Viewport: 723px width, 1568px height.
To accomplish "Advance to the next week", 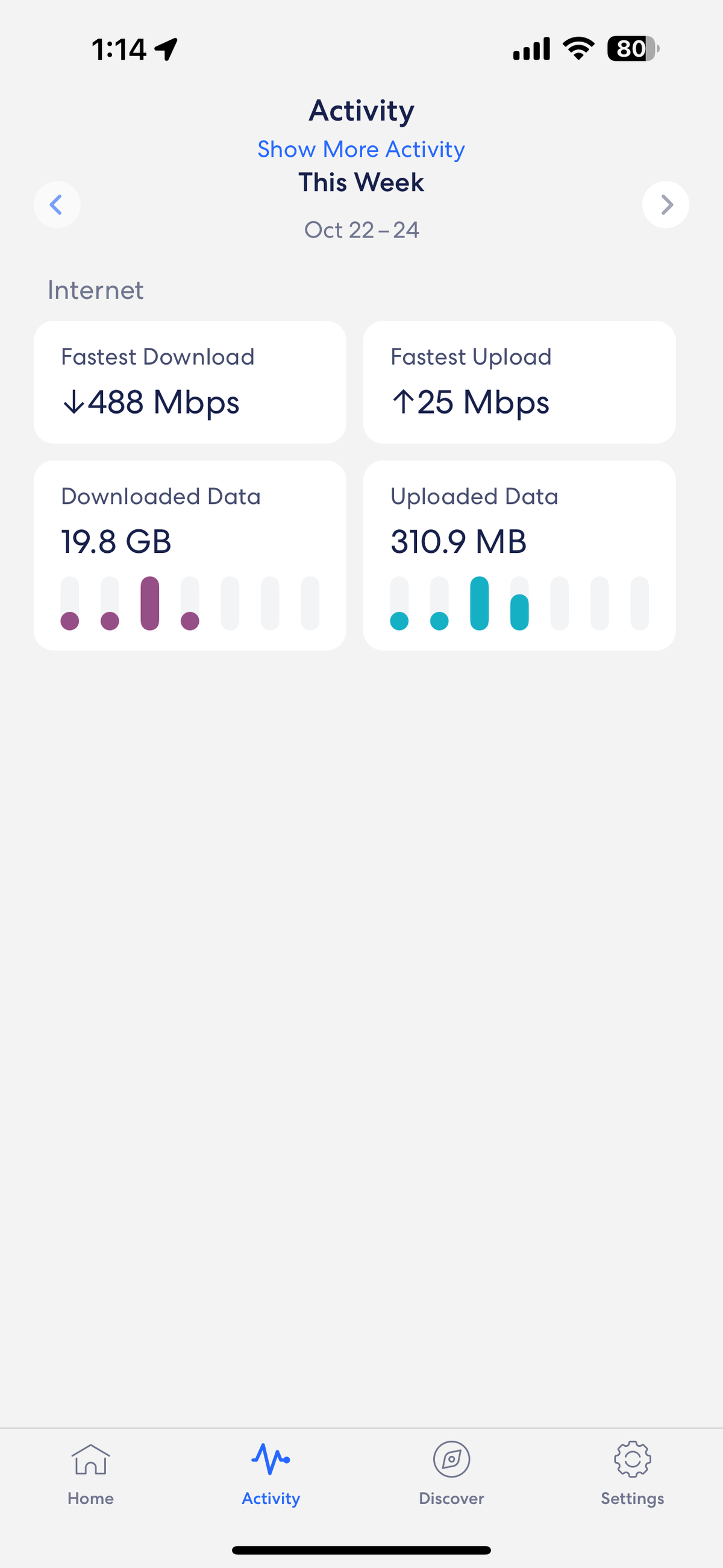I will pos(665,204).
